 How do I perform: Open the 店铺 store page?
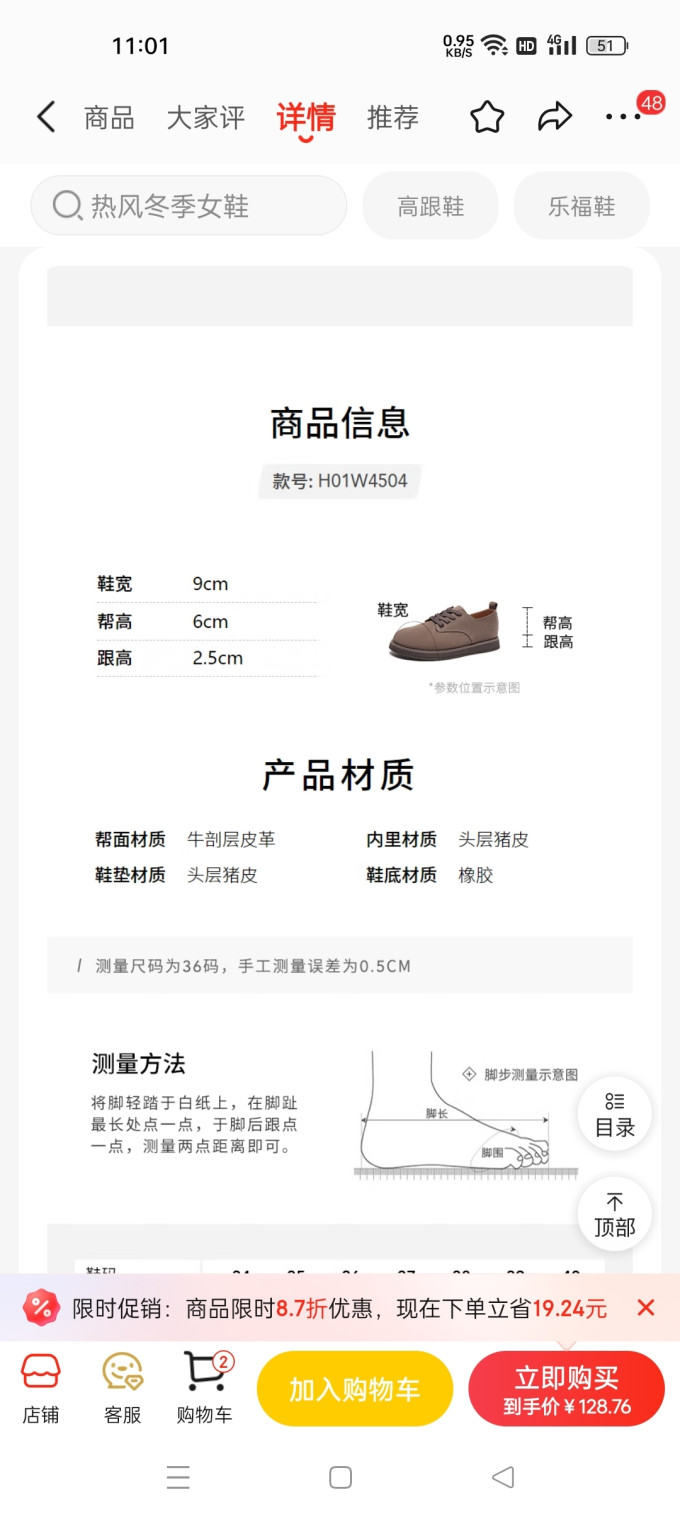coord(41,1388)
